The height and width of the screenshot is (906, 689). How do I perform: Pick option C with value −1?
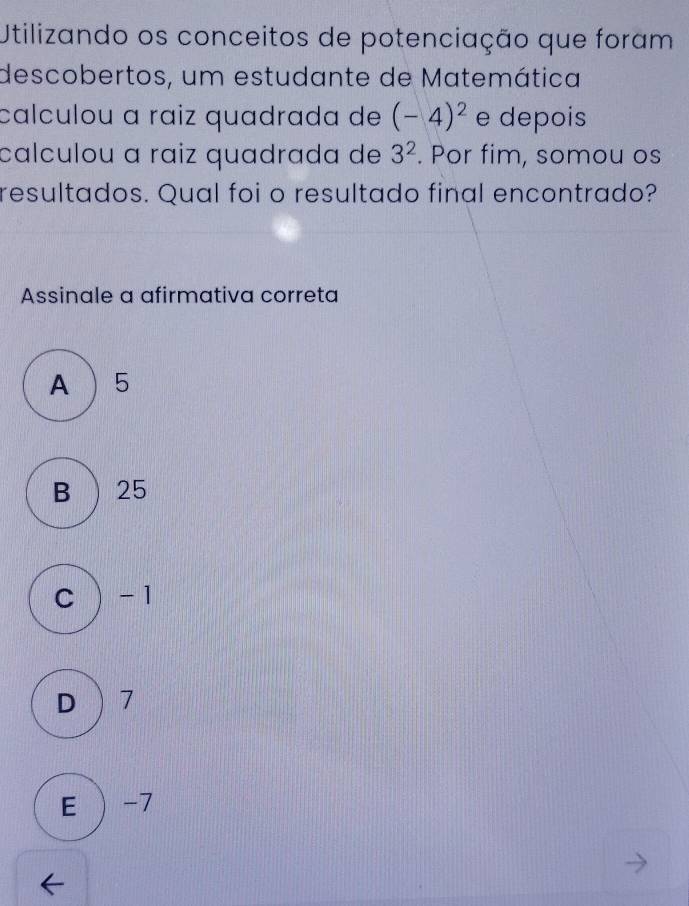point(66,596)
